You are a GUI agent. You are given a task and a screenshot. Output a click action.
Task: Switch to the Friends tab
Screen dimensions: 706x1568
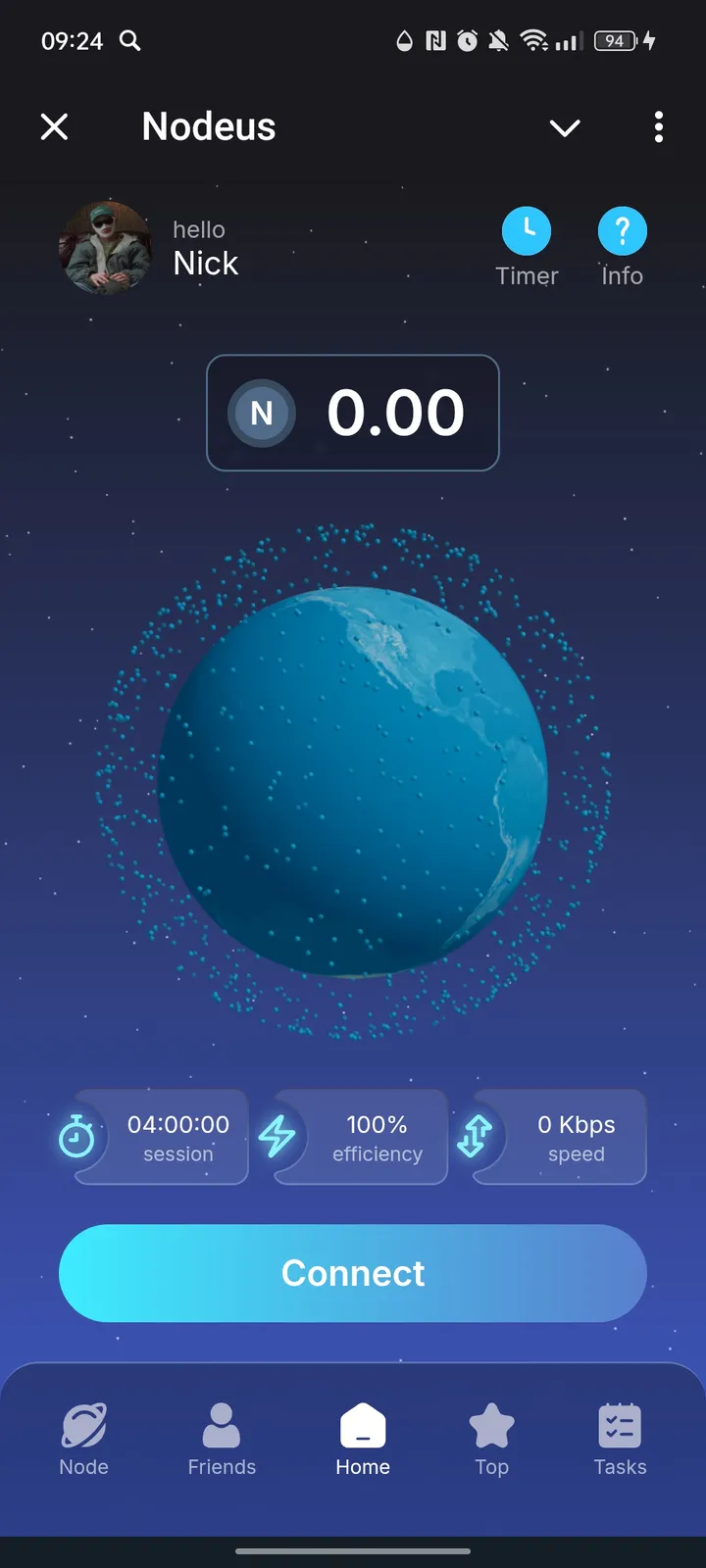click(x=221, y=1441)
